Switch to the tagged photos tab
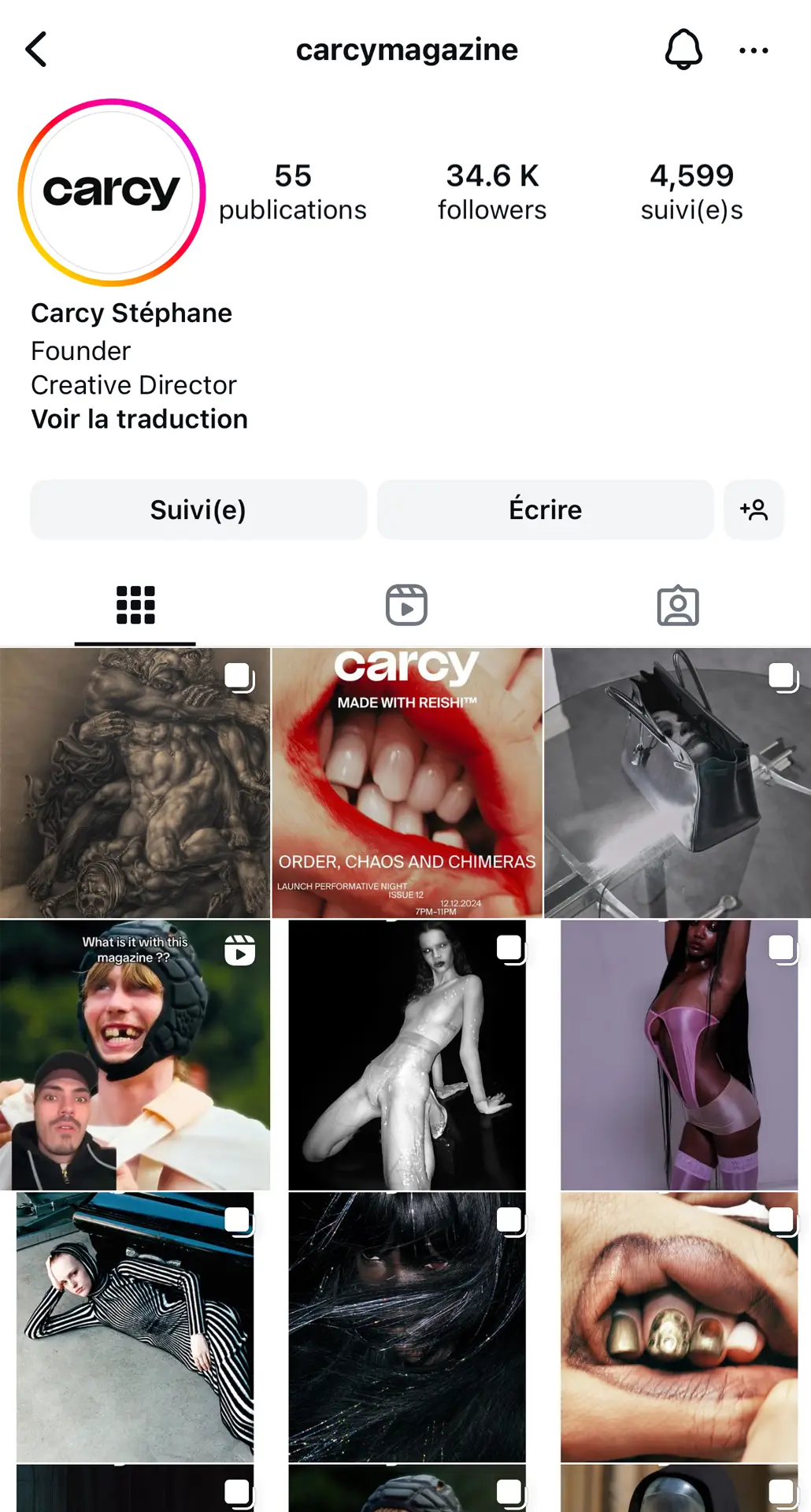This screenshot has width=811, height=1512. pyautogui.click(x=678, y=606)
